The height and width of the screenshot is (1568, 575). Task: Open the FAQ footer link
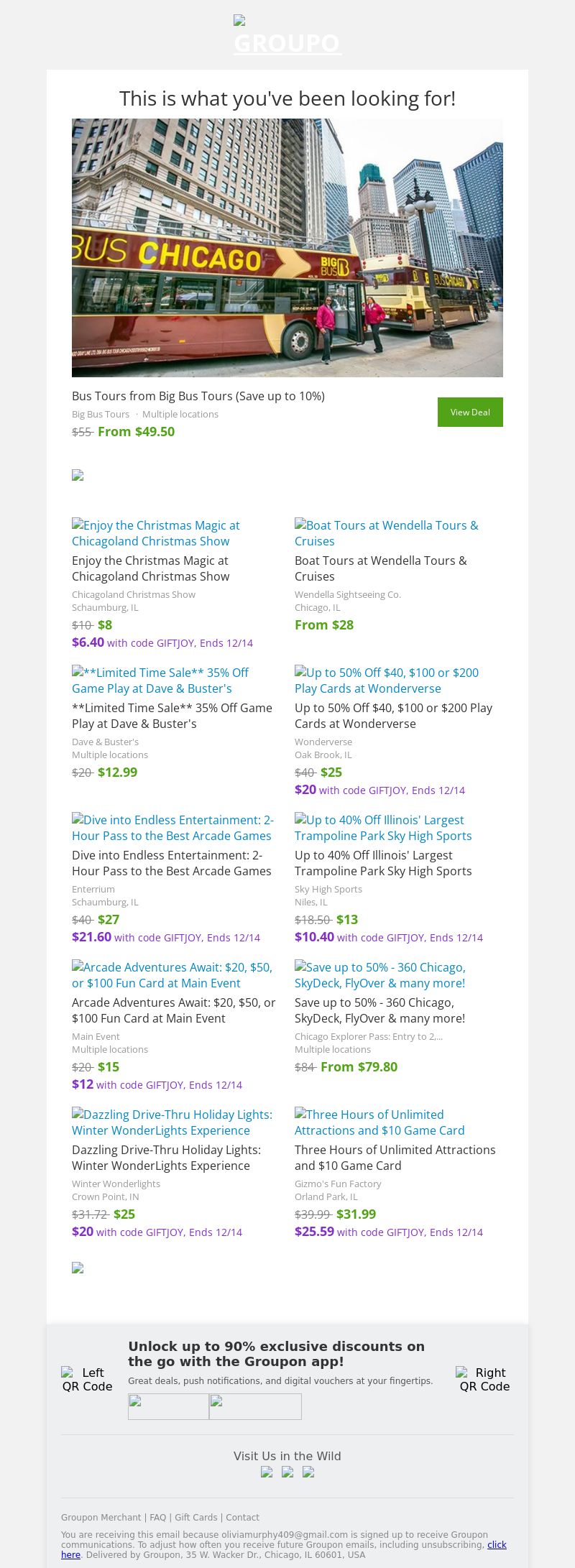point(157,1517)
